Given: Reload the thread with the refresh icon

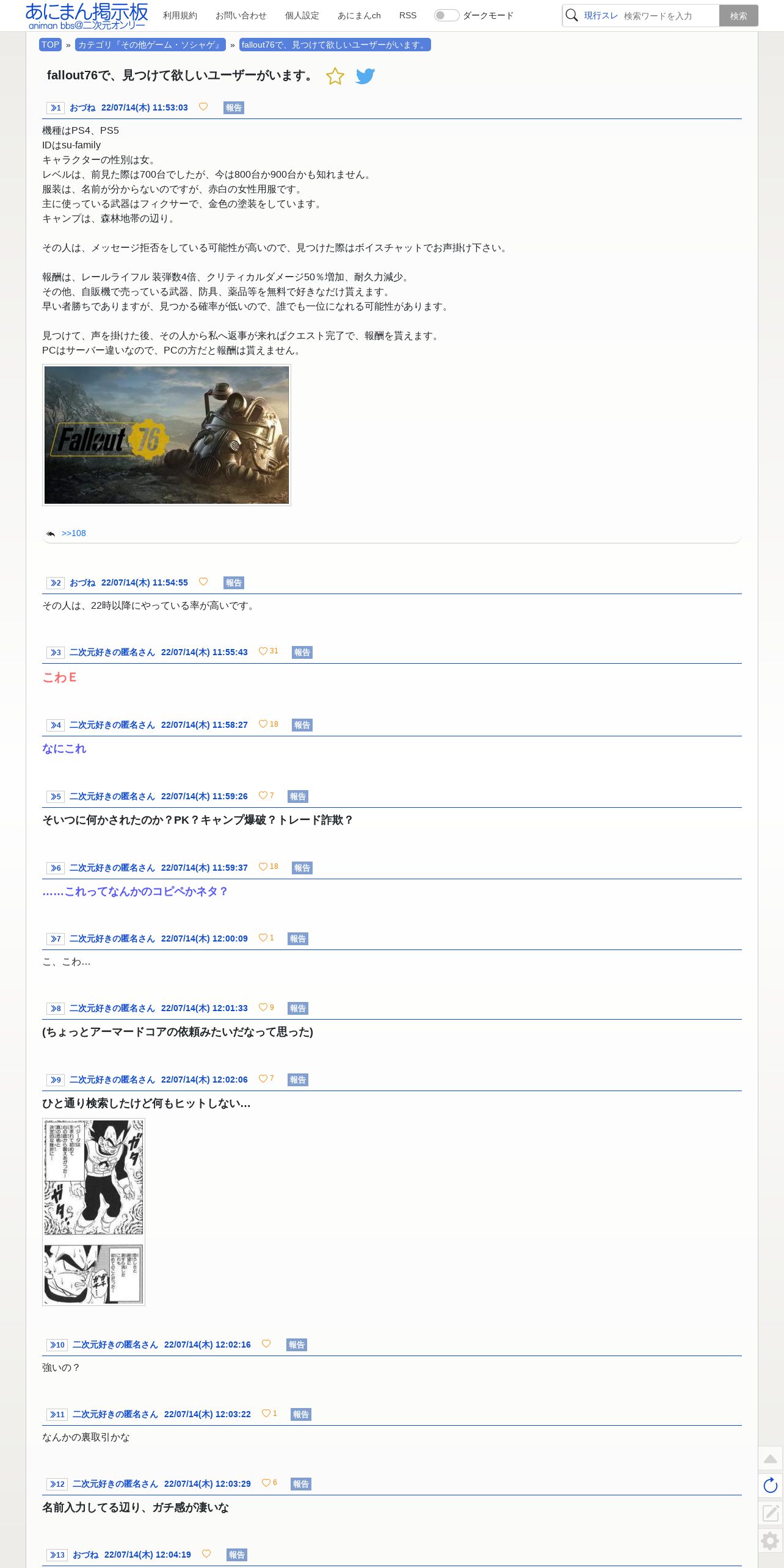Looking at the screenshot, I should pos(771,1486).
